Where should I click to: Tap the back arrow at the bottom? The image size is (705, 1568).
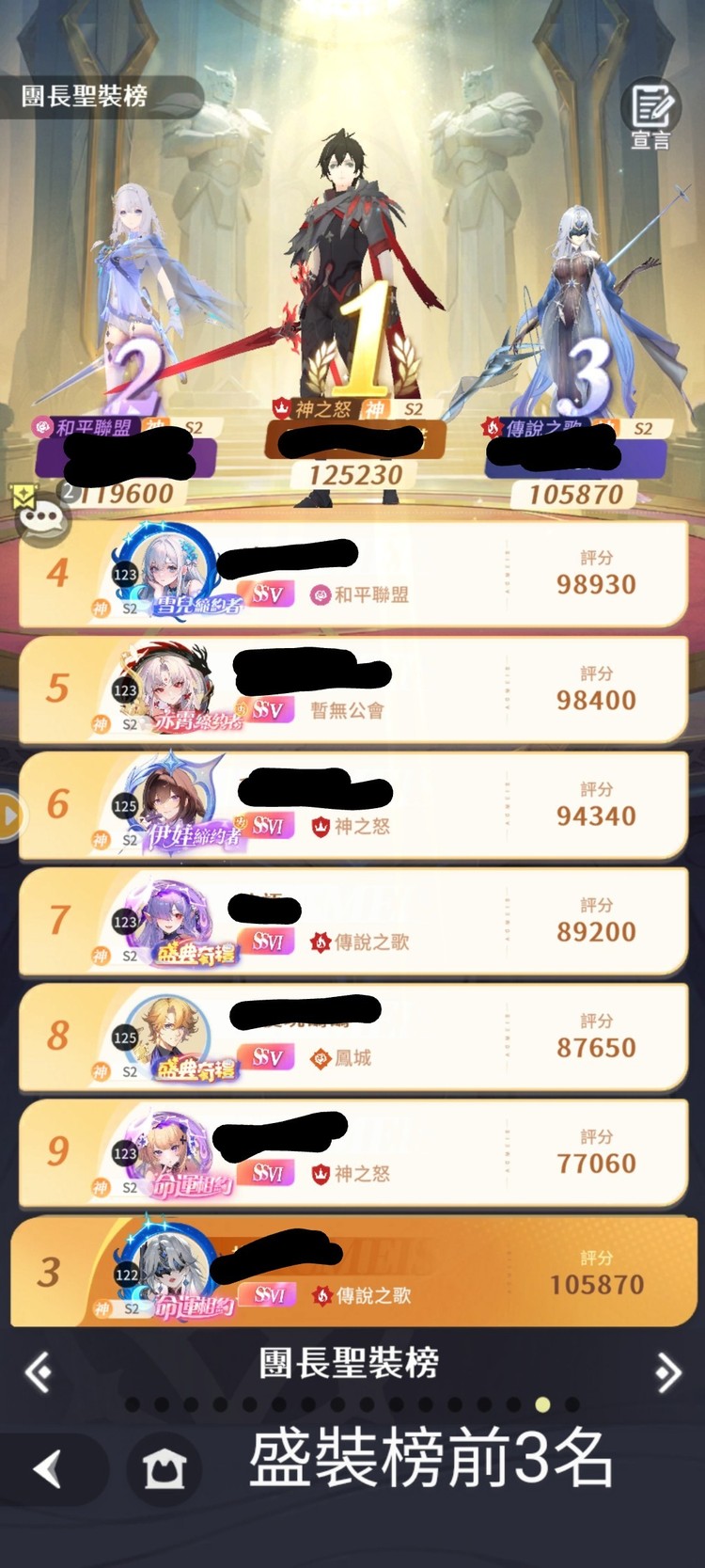point(47,1468)
